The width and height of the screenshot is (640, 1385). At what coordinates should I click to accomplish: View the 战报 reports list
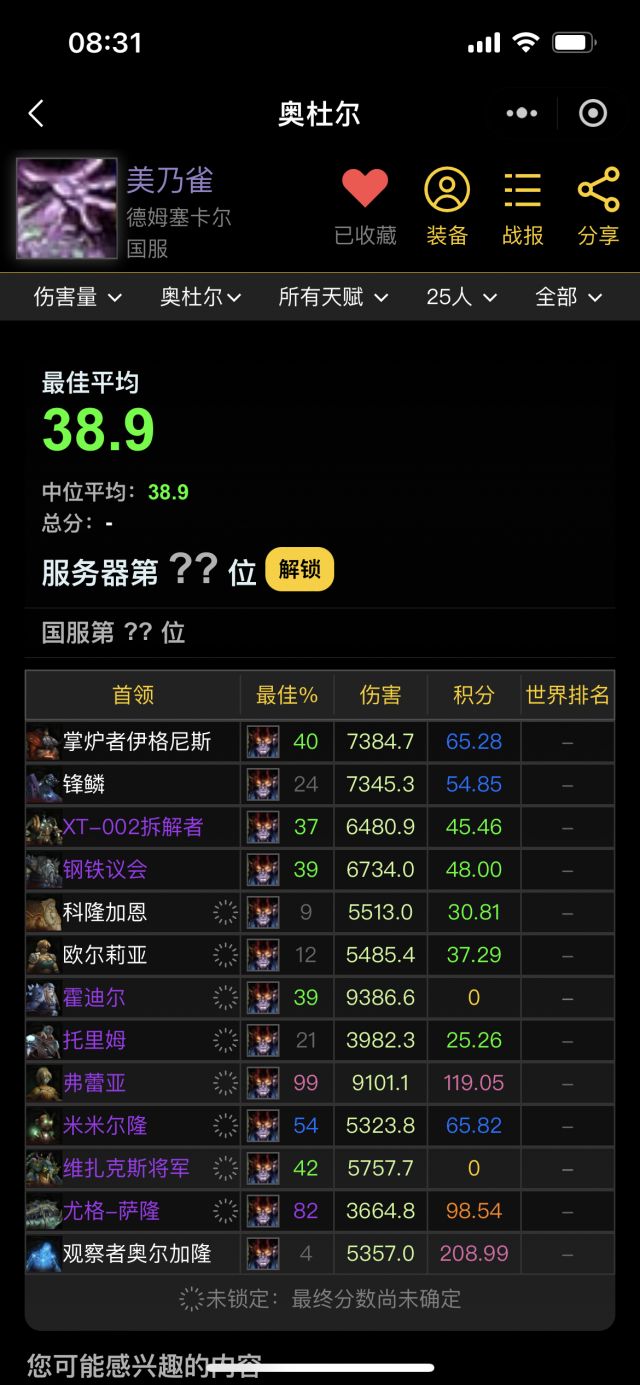[x=522, y=207]
